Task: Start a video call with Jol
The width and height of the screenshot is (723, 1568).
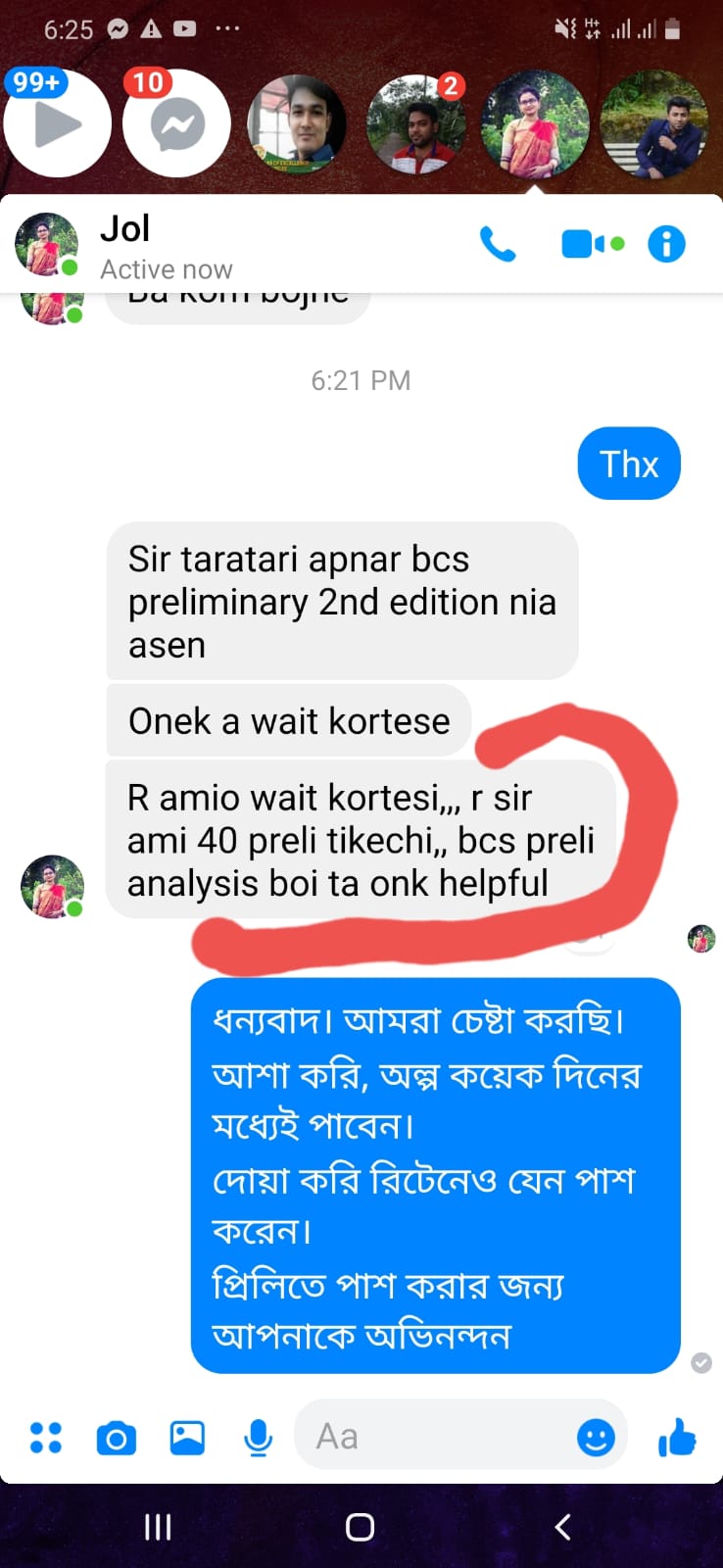Action: coord(591,244)
